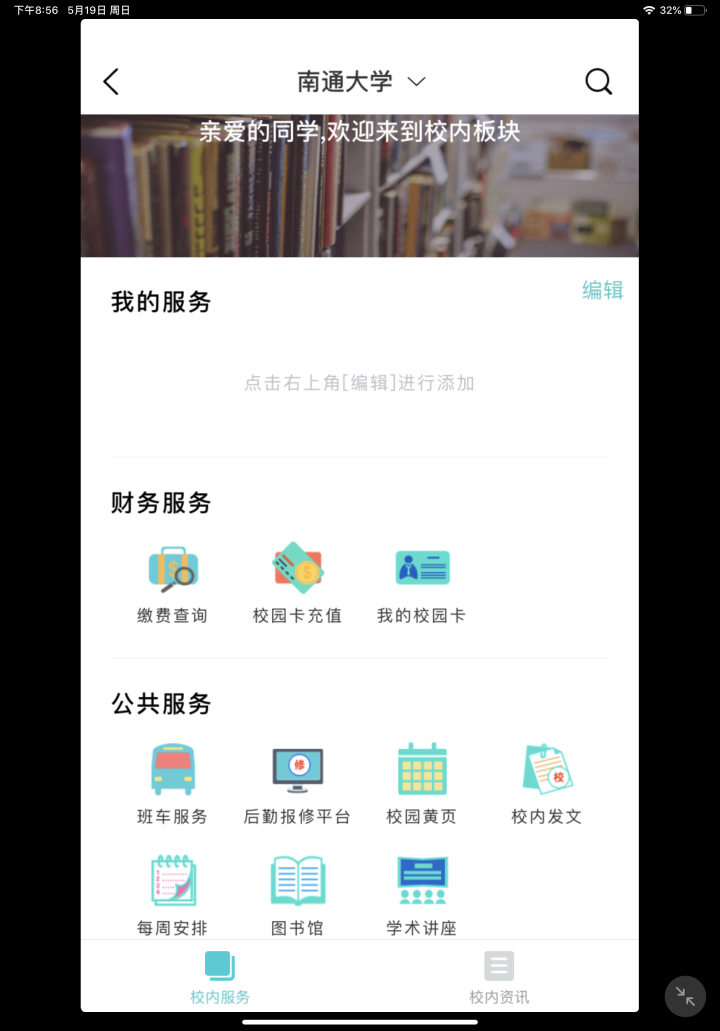720x1031 pixels.
Task: Tap the floating shrink-window button
Action: pos(686,996)
